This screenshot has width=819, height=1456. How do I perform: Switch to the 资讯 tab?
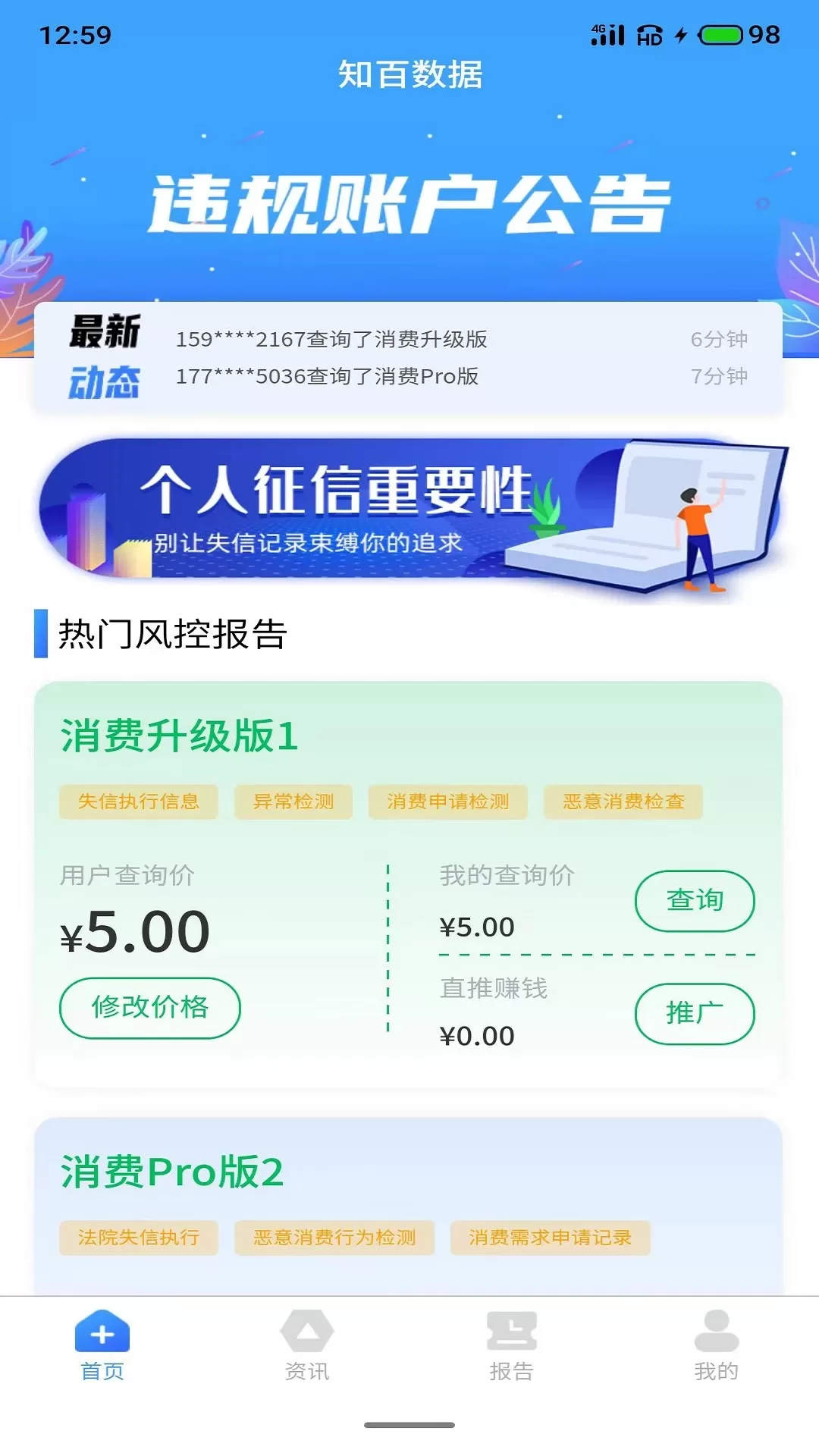(307, 1346)
